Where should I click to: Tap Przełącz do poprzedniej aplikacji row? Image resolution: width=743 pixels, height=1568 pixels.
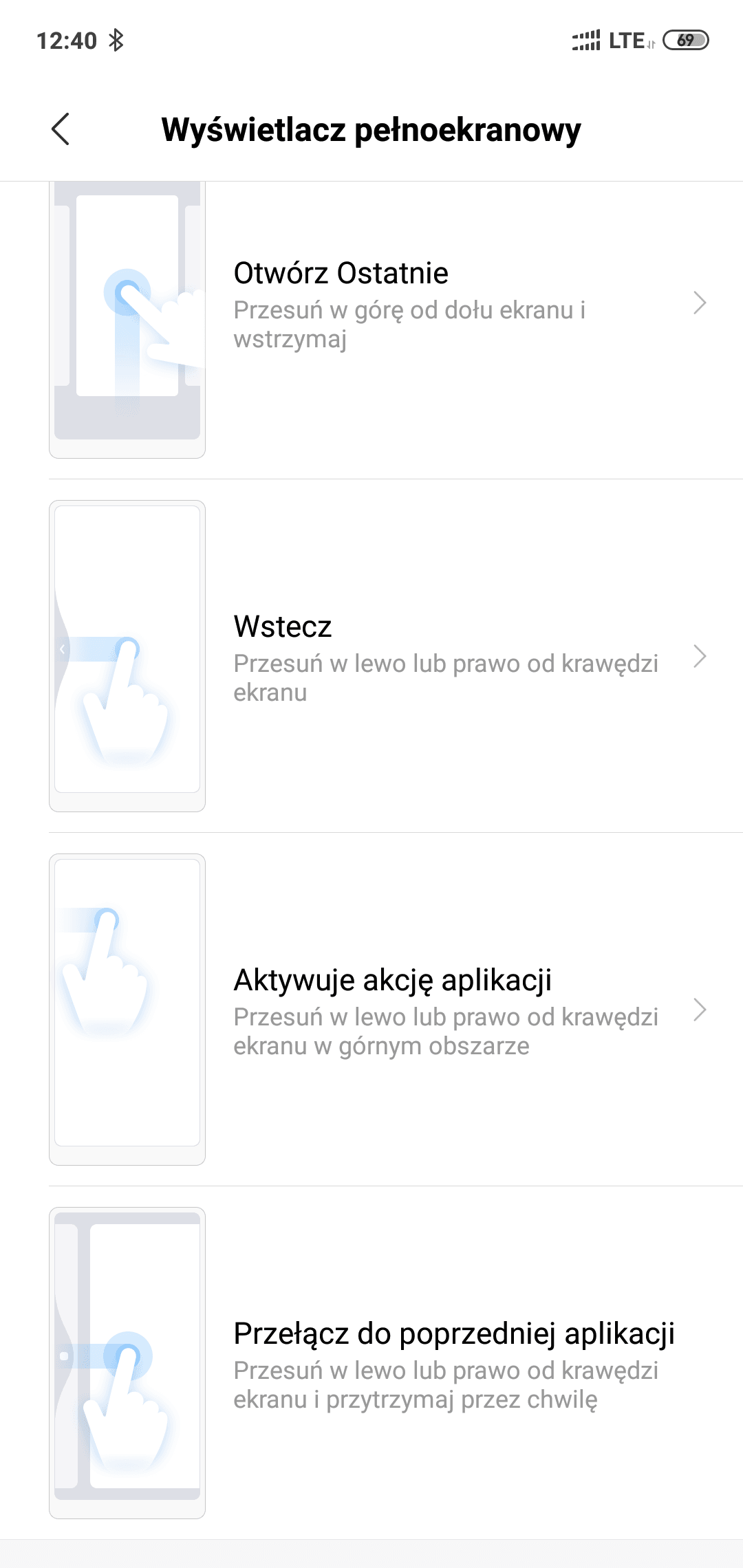click(x=371, y=1363)
